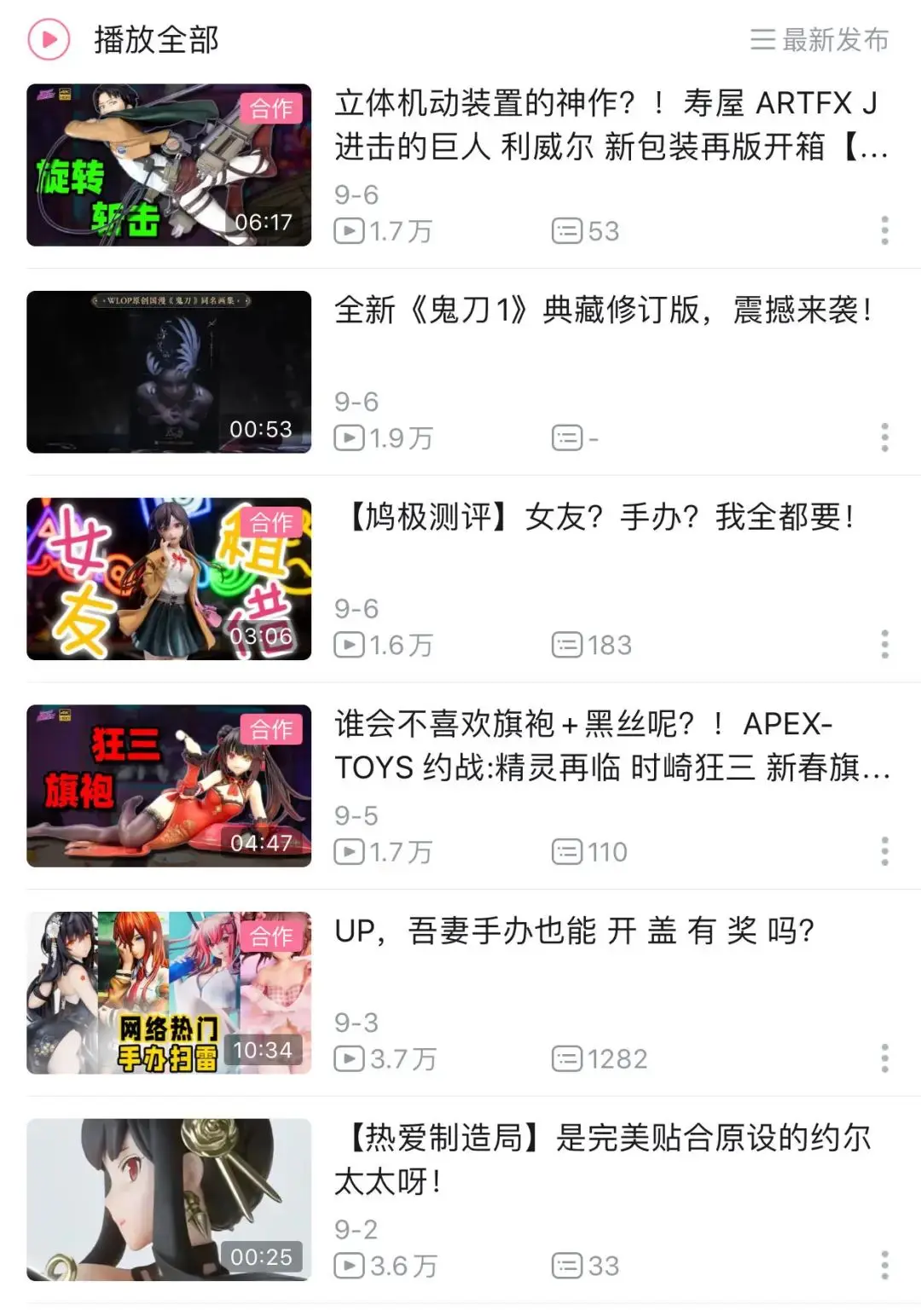Tap the 播放全部 play-all button
921x1316 pixels.
tap(124, 39)
